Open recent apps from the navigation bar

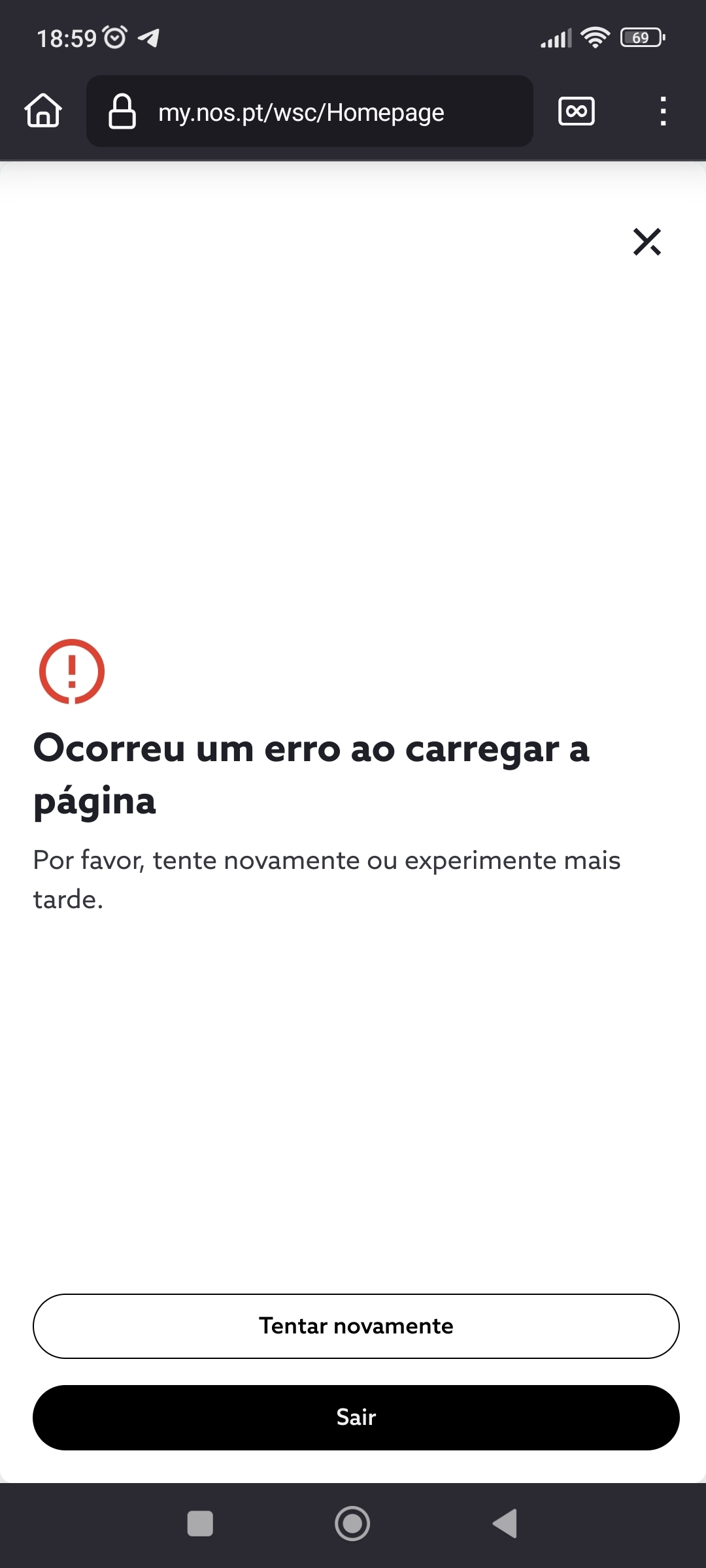[200, 1524]
